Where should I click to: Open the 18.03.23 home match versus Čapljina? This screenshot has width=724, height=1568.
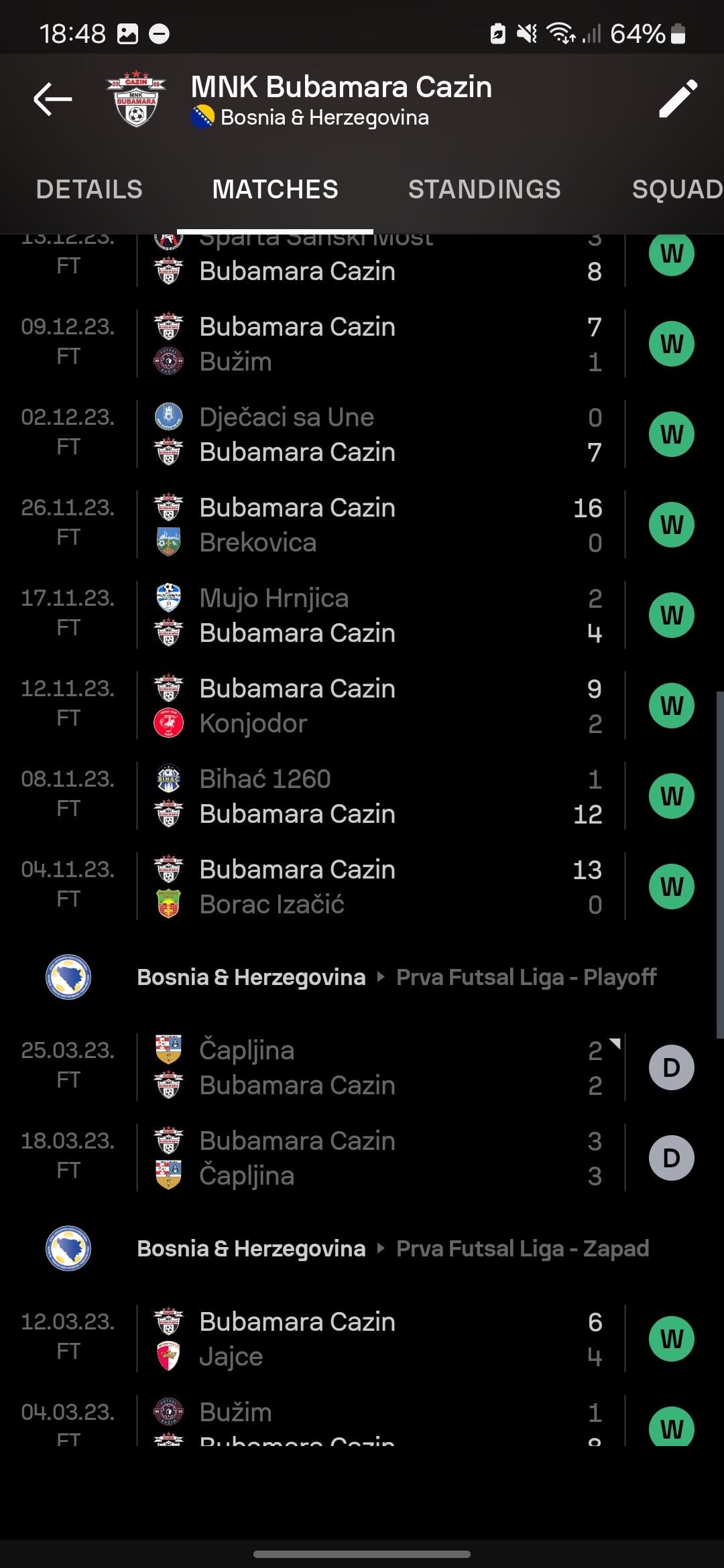(x=362, y=1158)
